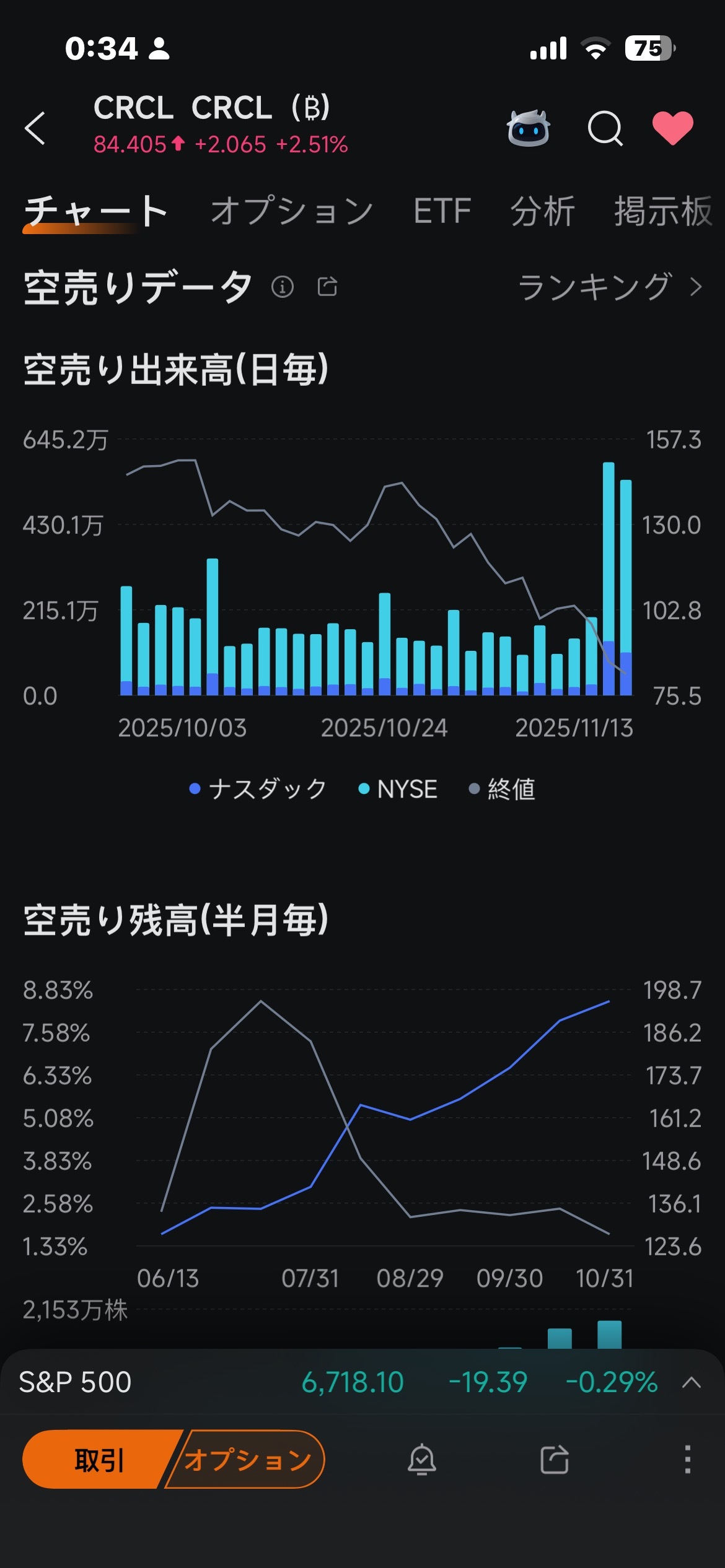Open the robot AI assistant icon
Viewport: 725px width, 1568px height.
pos(528,128)
